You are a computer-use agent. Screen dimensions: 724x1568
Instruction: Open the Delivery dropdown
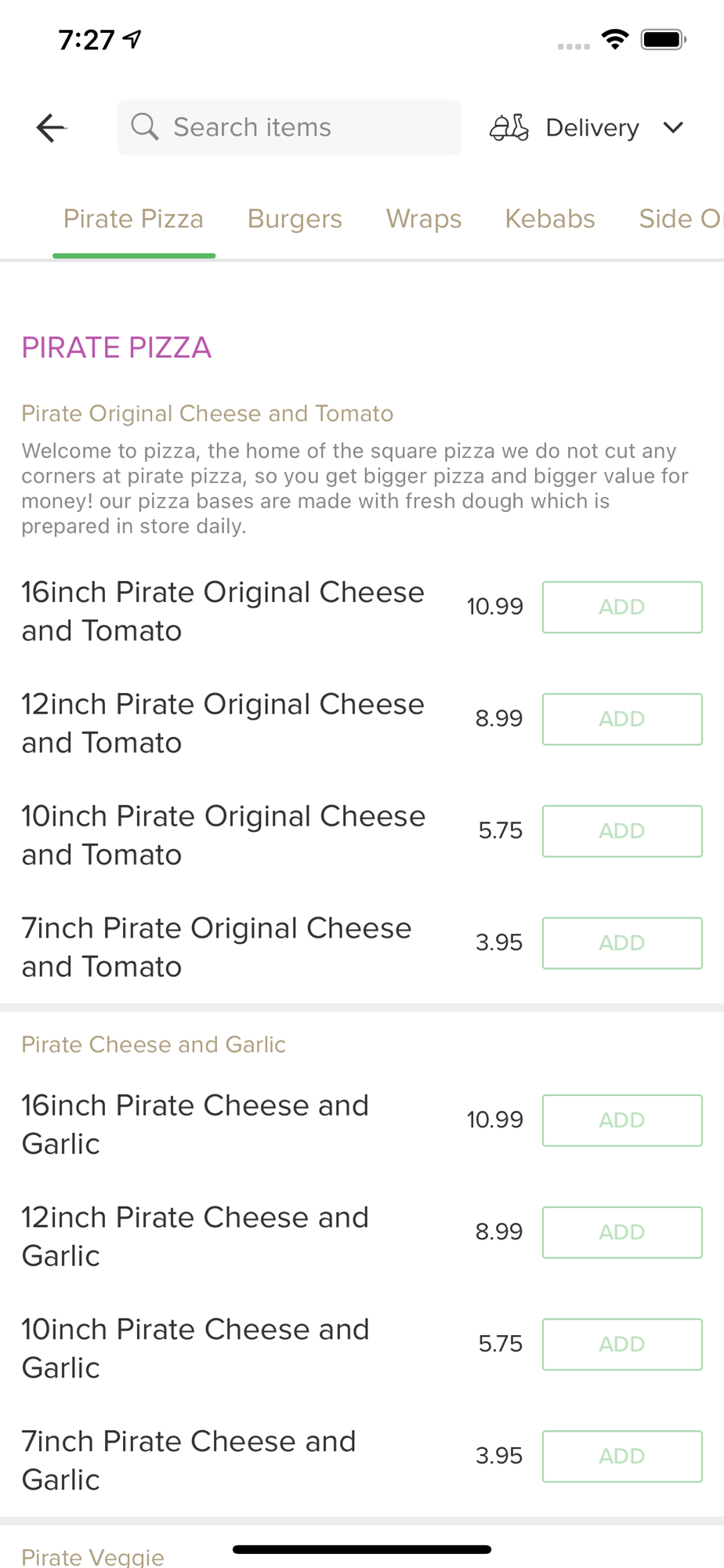tap(588, 128)
